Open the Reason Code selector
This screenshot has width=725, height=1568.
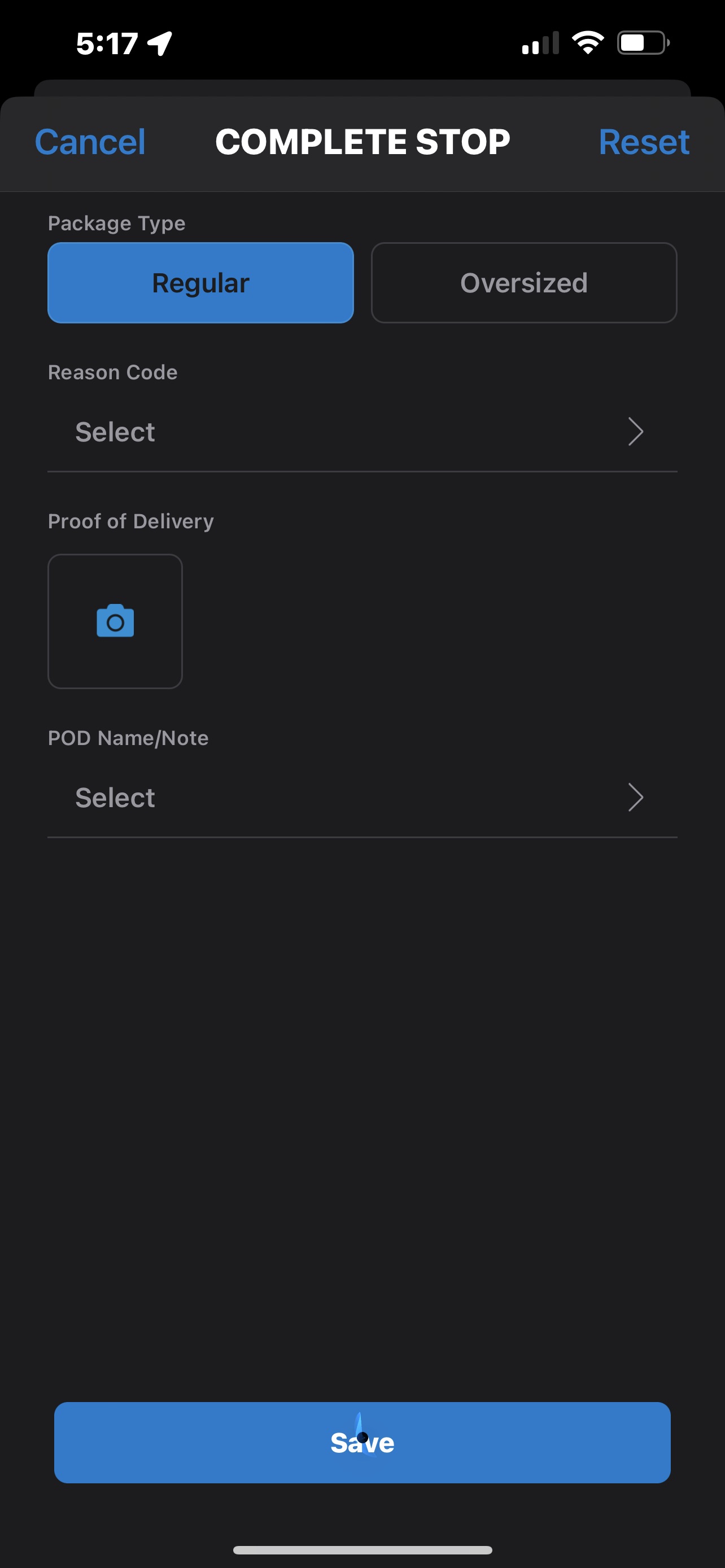coord(361,432)
